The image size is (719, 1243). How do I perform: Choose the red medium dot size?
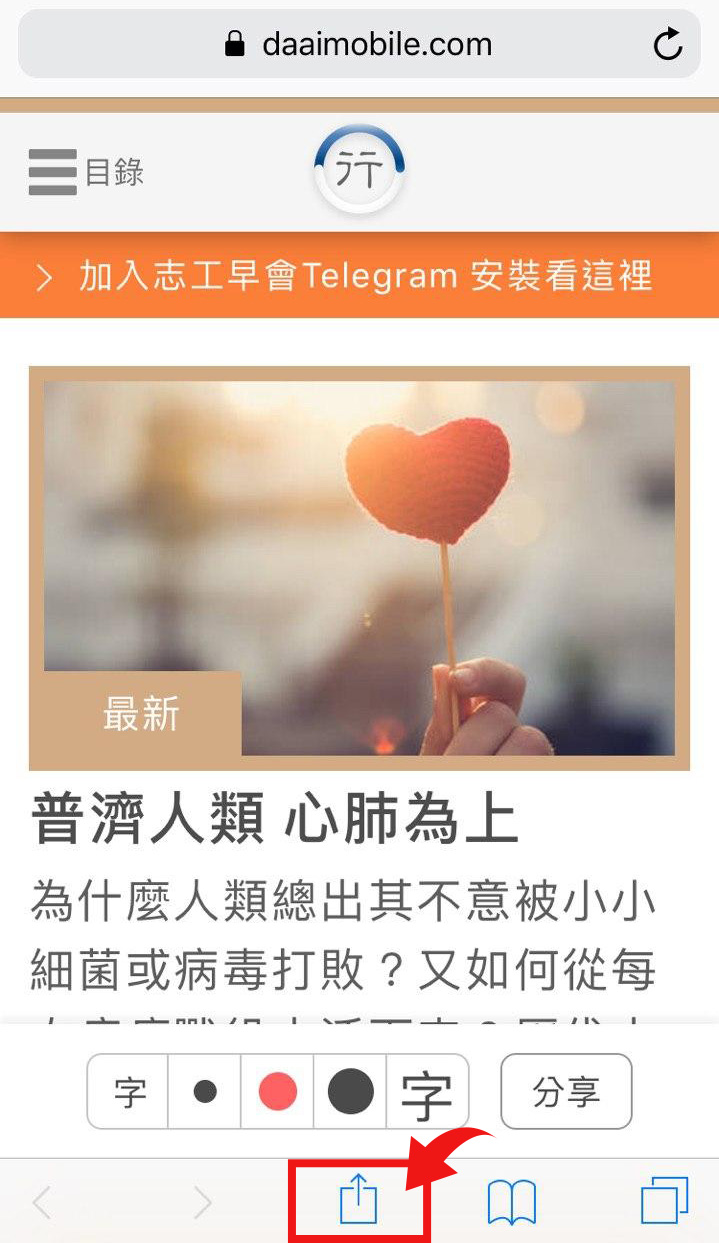pyautogui.click(x=278, y=1092)
